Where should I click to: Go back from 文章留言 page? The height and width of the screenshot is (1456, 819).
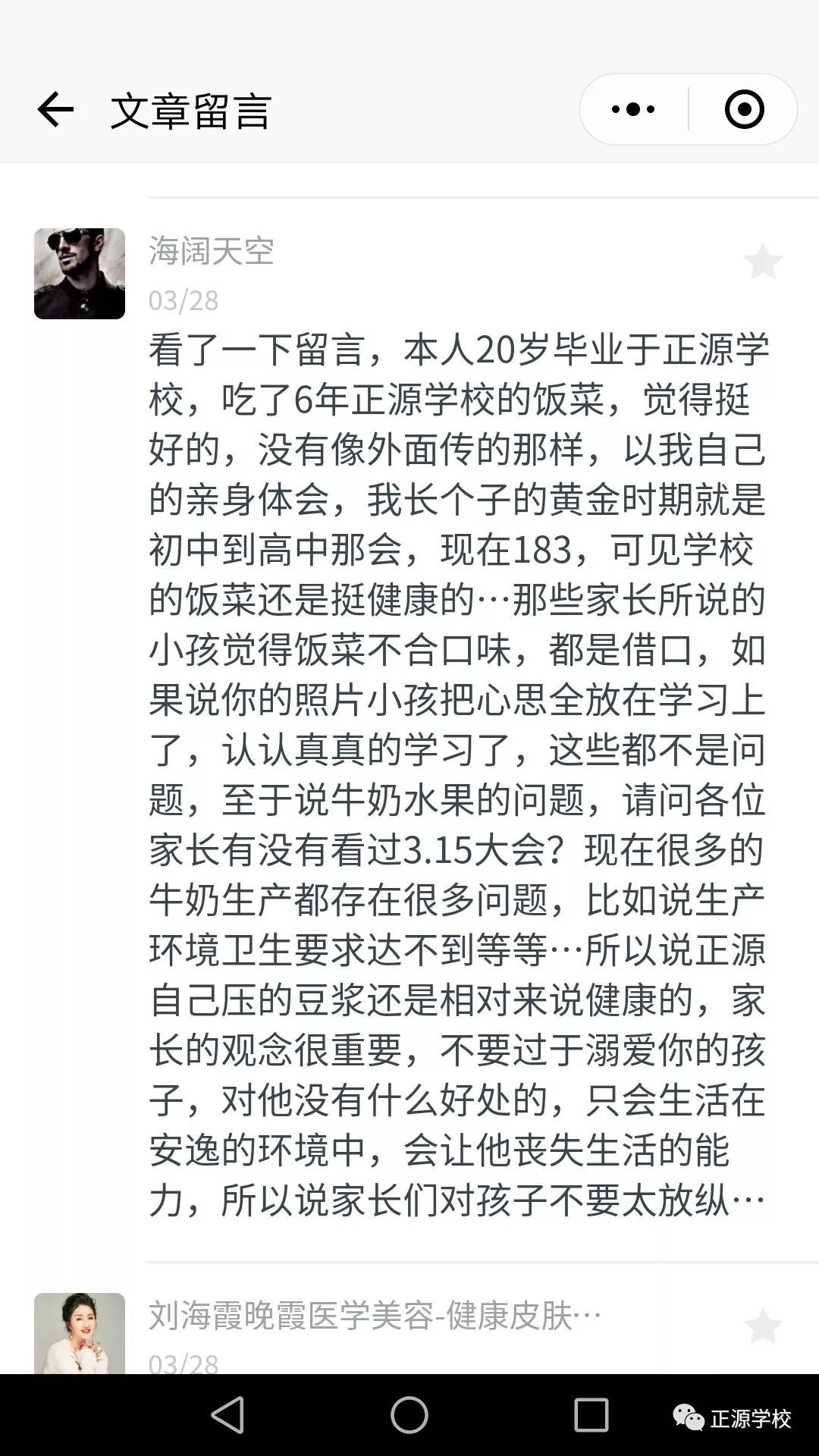point(55,110)
